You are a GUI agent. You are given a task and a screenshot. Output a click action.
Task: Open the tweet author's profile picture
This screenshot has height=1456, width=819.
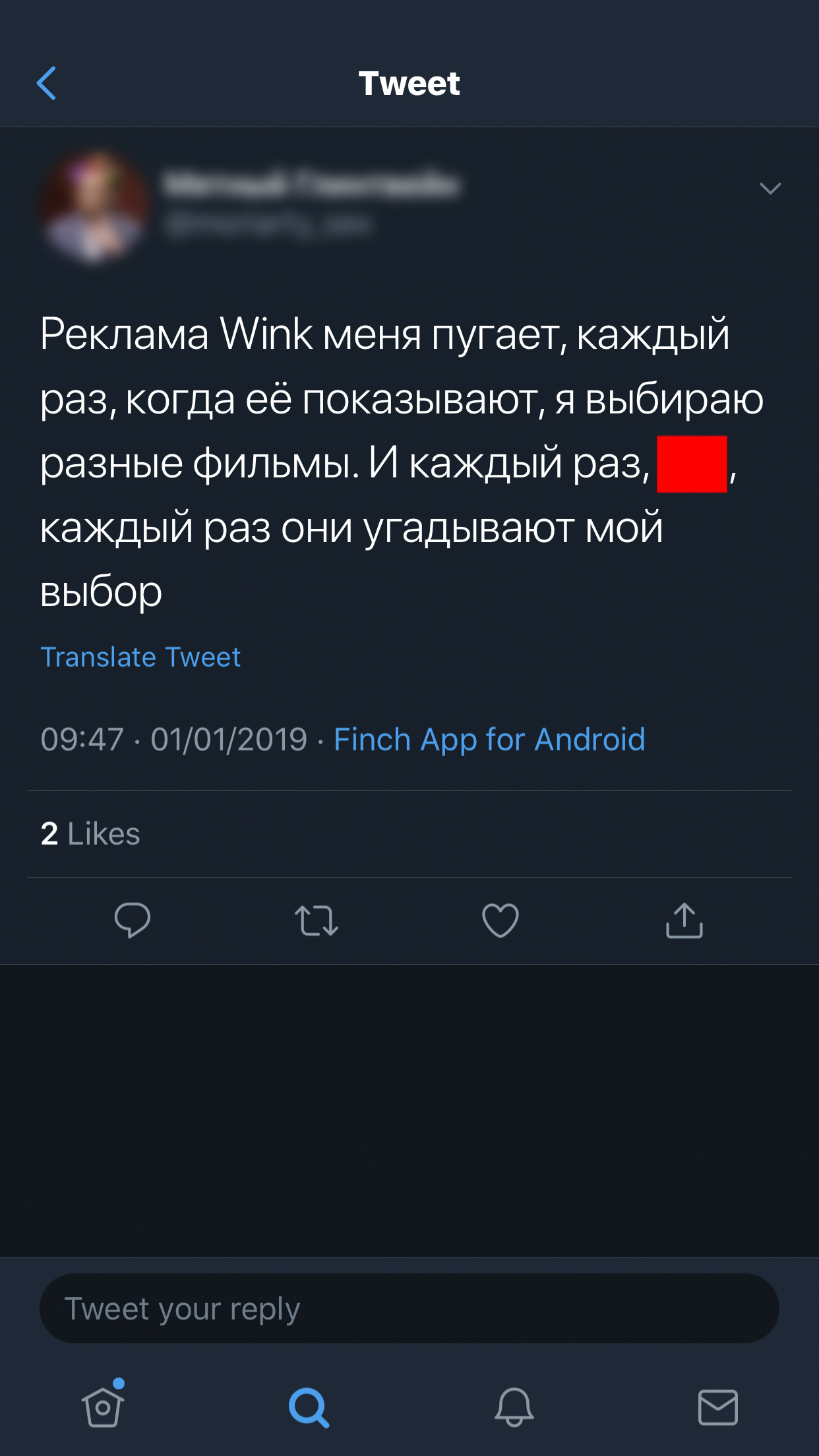[94, 206]
